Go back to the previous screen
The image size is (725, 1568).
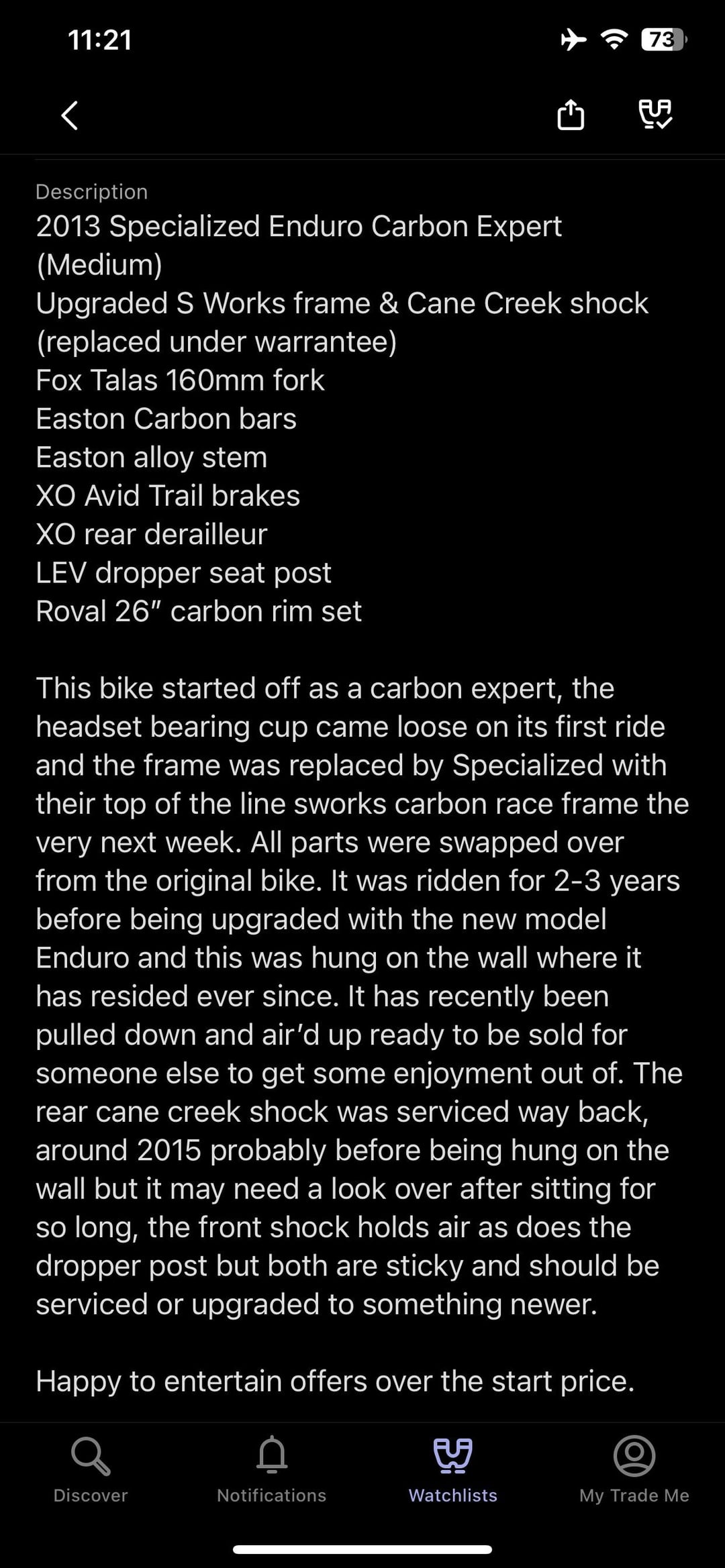tap(70, 115)
